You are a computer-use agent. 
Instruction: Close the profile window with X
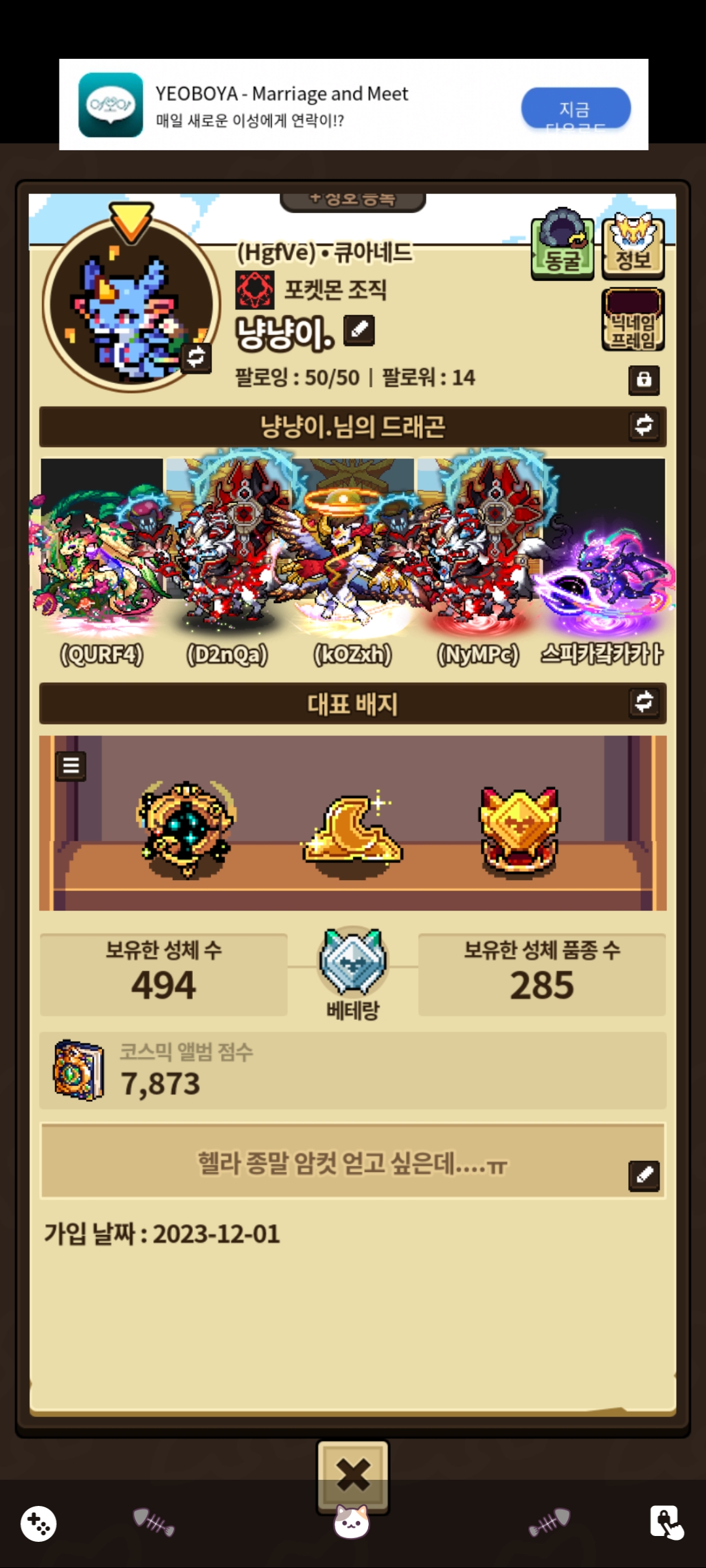pos(353,1474)
